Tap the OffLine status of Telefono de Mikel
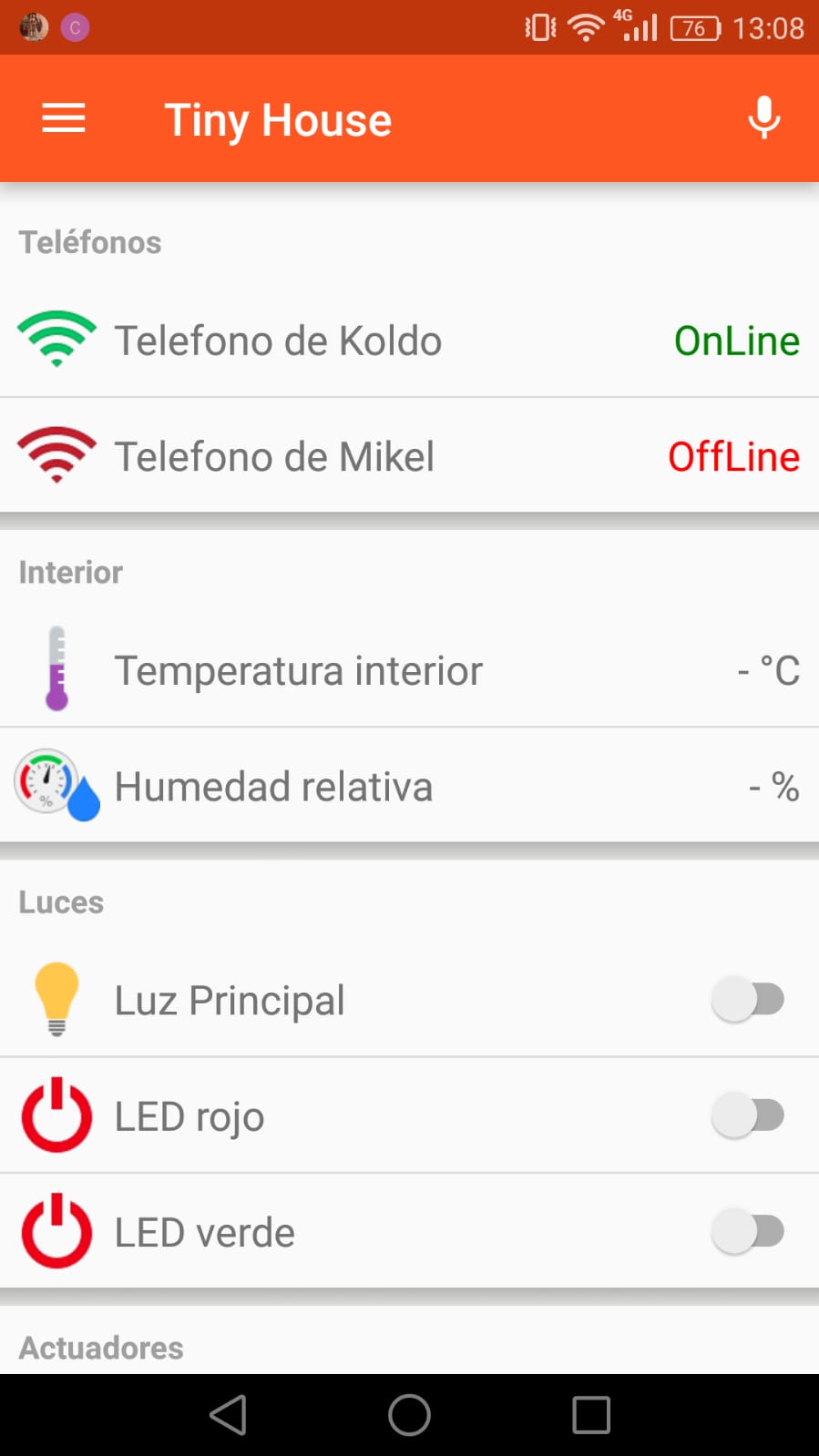 pos(733,454)
